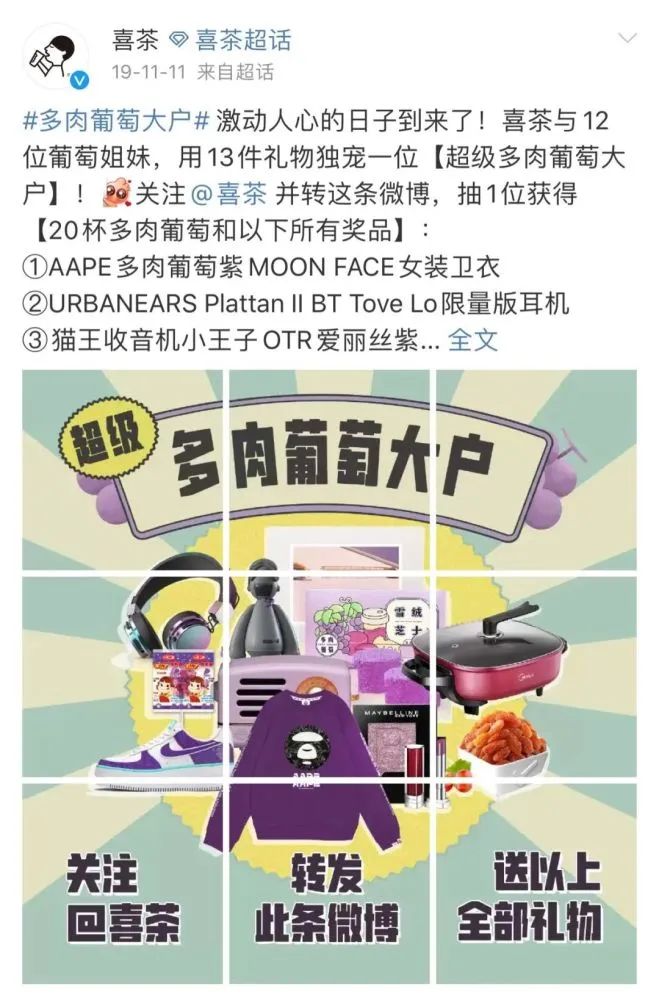
Task: View the image tile showing the headphones
Action: [123, 677]
